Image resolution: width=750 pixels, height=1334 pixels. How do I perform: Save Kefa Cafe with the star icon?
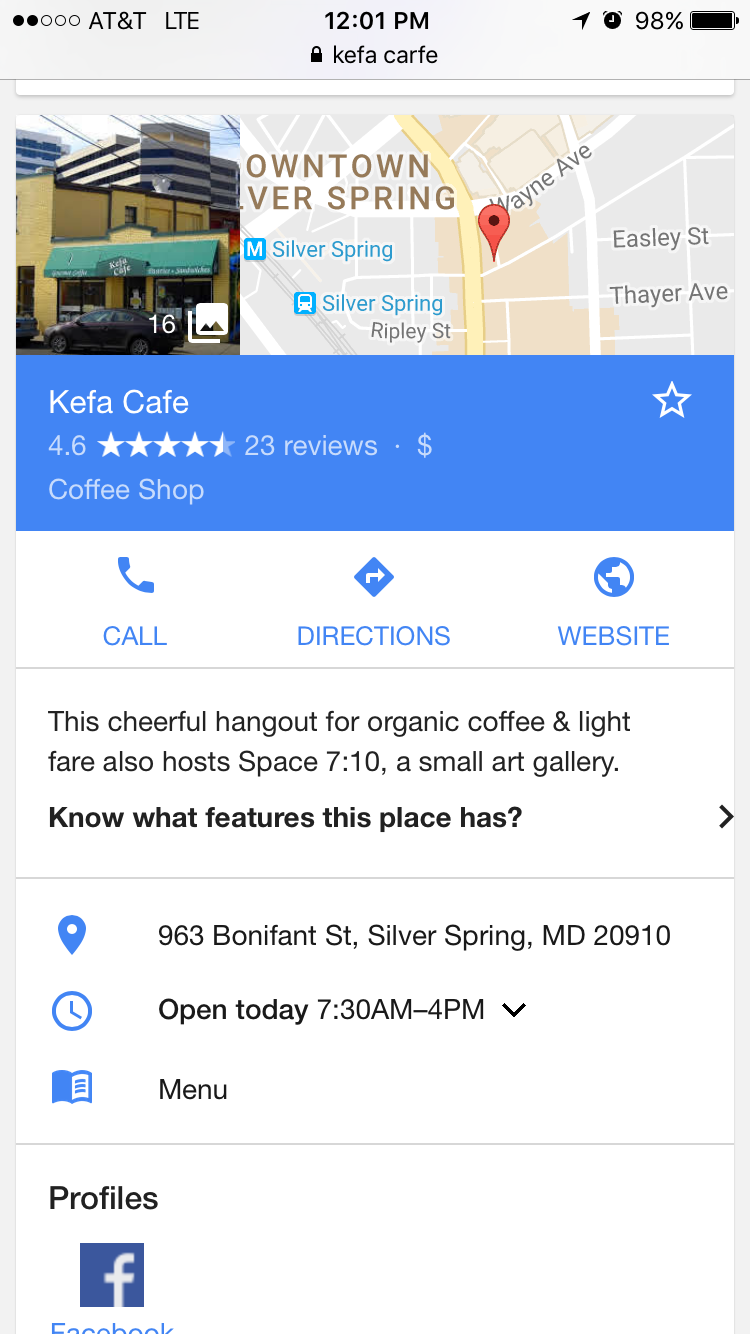pos(671,401)
